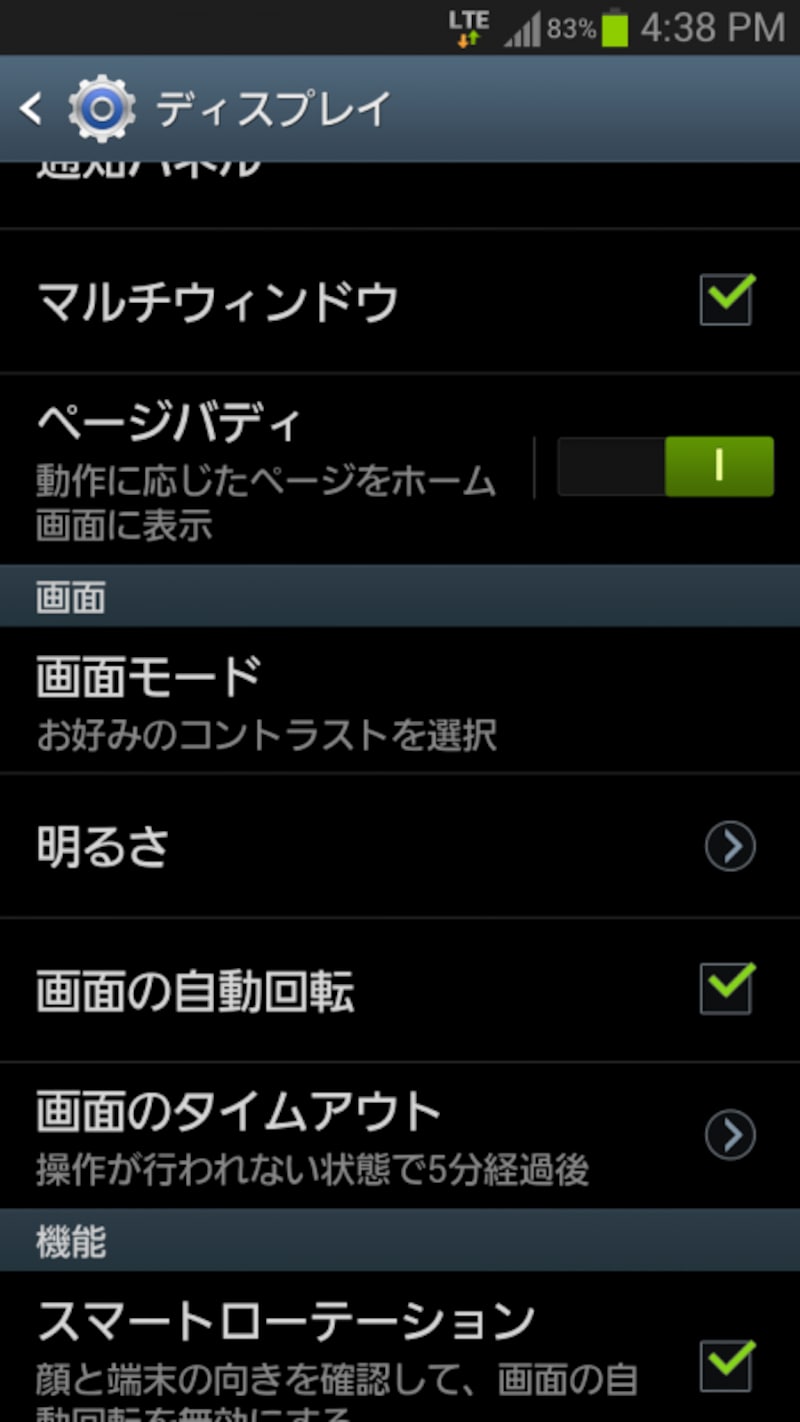Open ページバディ settings row
Image resolution: width=800 pixels, height=1422 pixels.
(x=270, y=468)
